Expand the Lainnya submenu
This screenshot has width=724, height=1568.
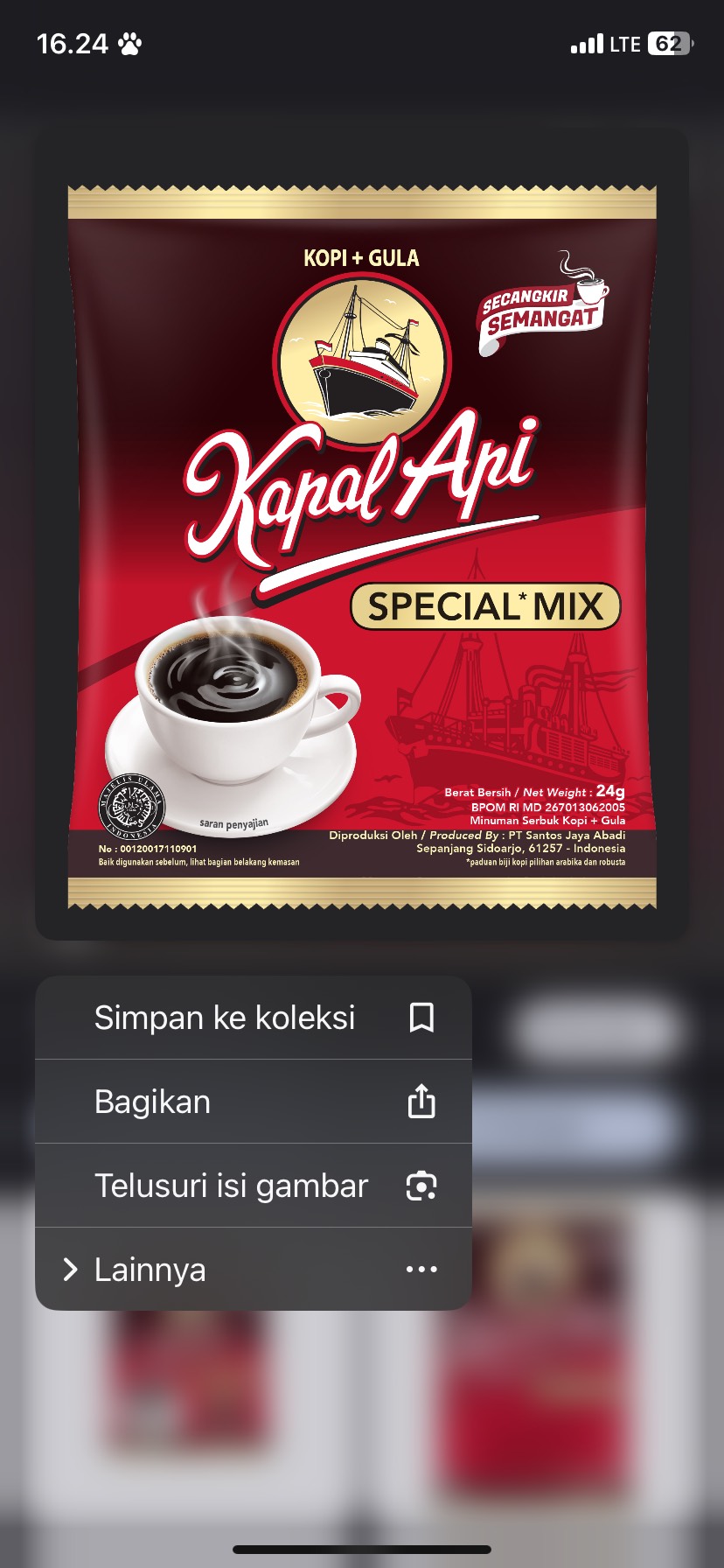pyautogui.click(x=253, y=1270)
